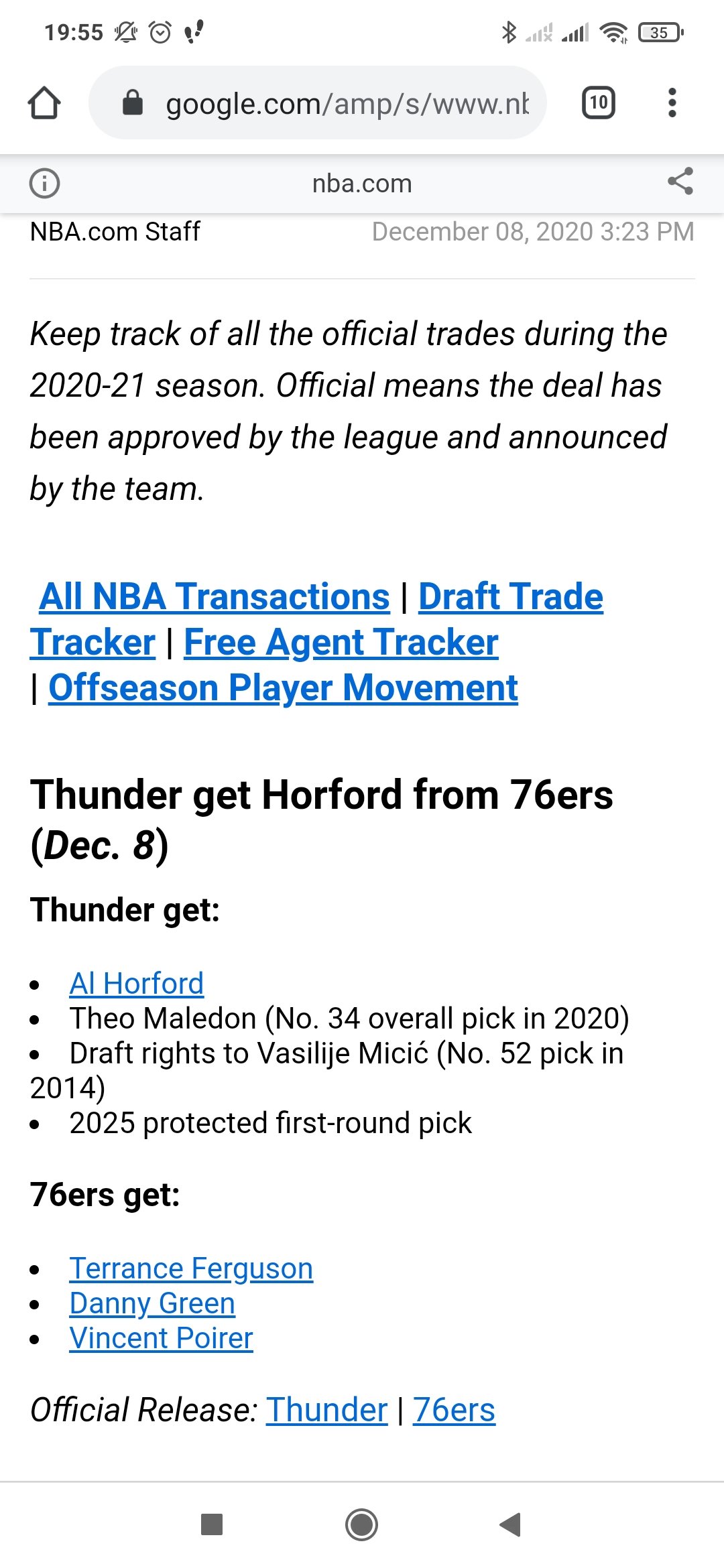
Task: Open Danny Green's player link
Action: tap(152, 1303)
